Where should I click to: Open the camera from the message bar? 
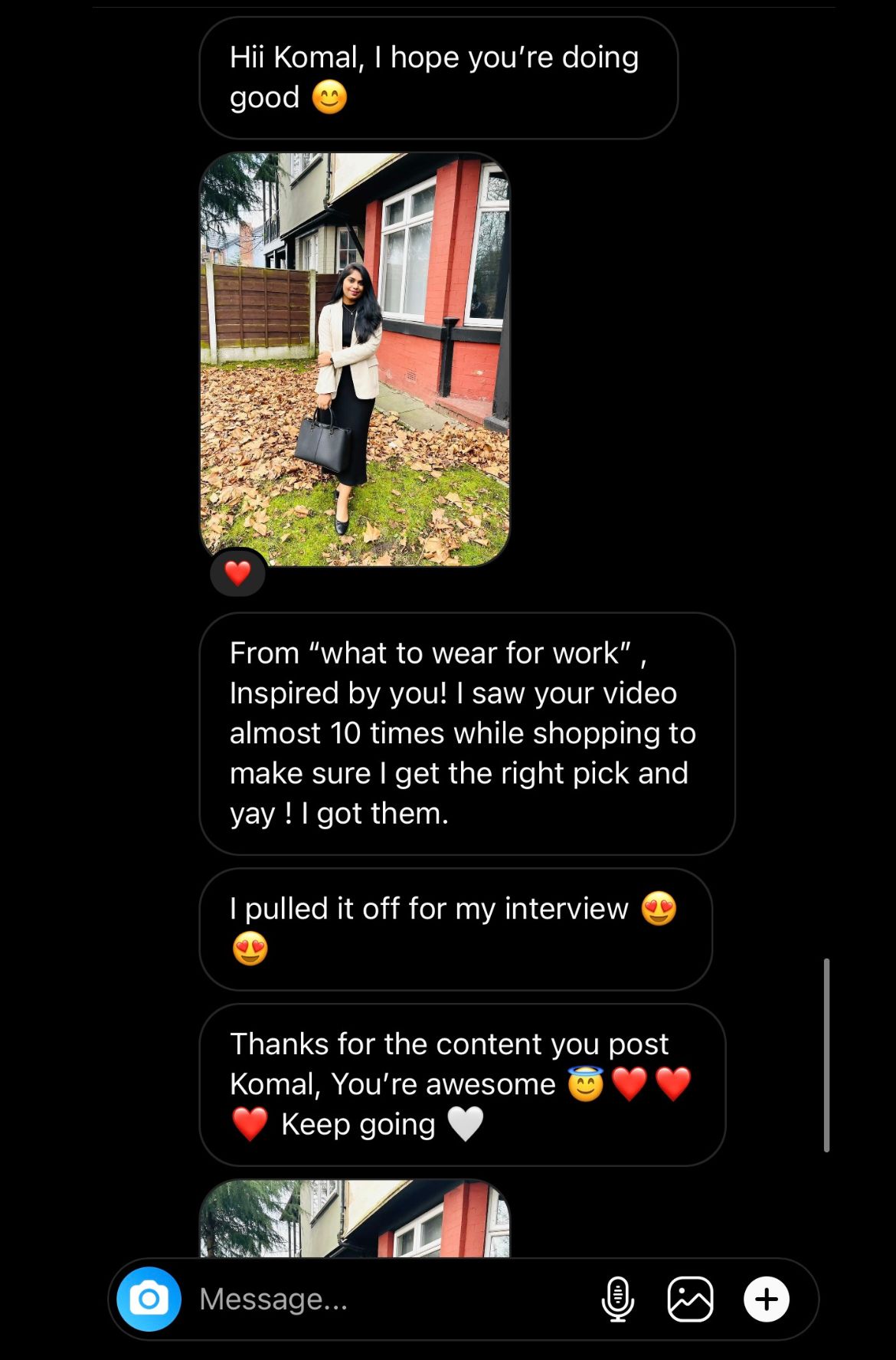point(149,1299)
